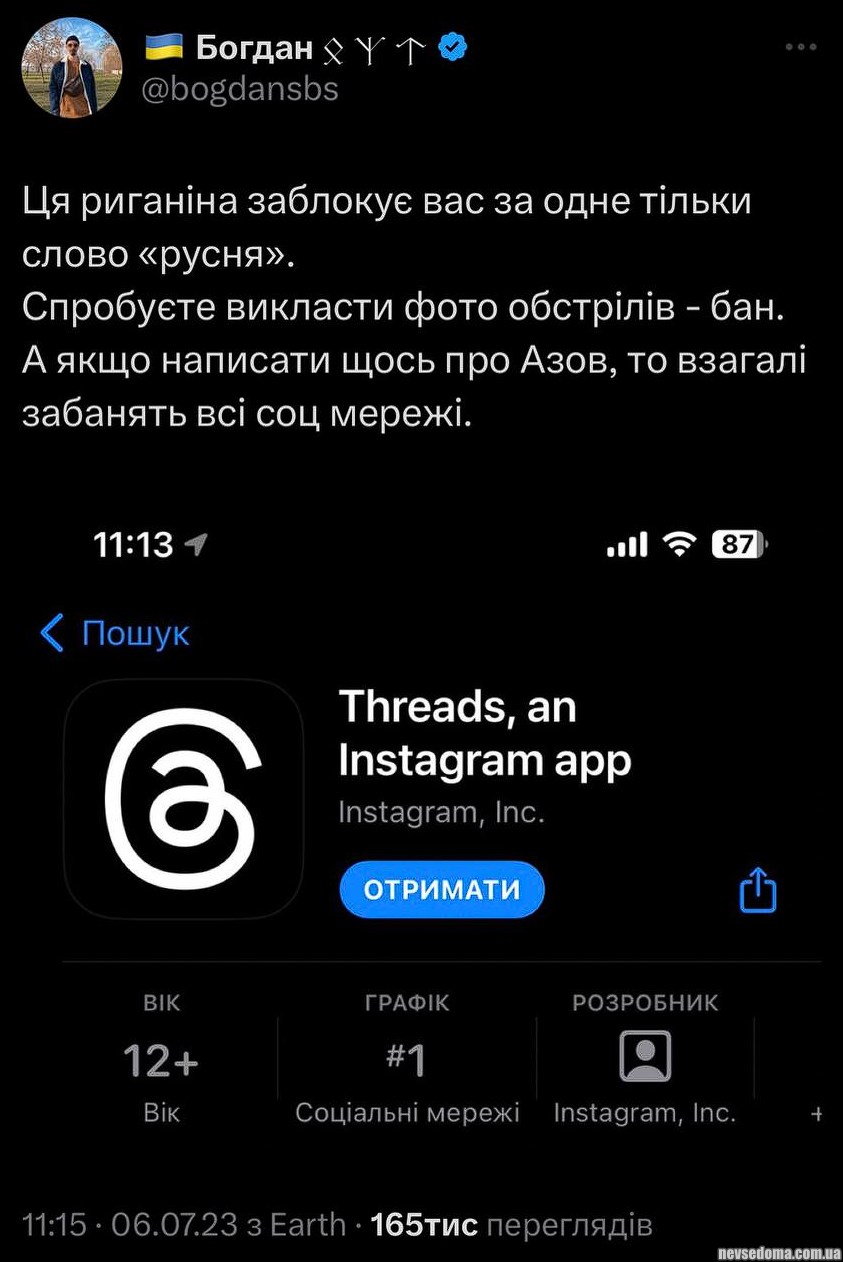The height and width of the screenshot is (1262, 843).
Task: Open the tweet's three-dot overflow menu
Action: click(x=801, y=47)
